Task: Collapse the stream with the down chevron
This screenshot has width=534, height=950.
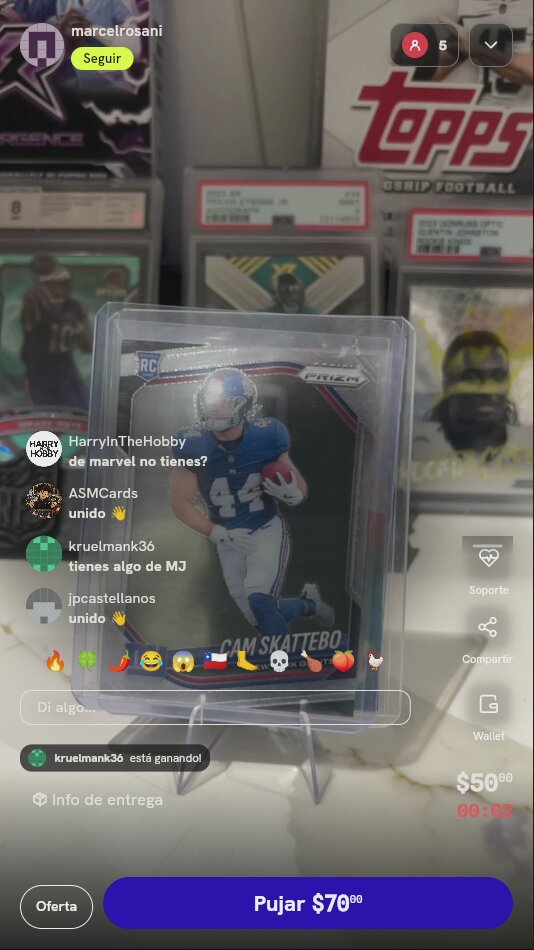Action: click(491, 45)
